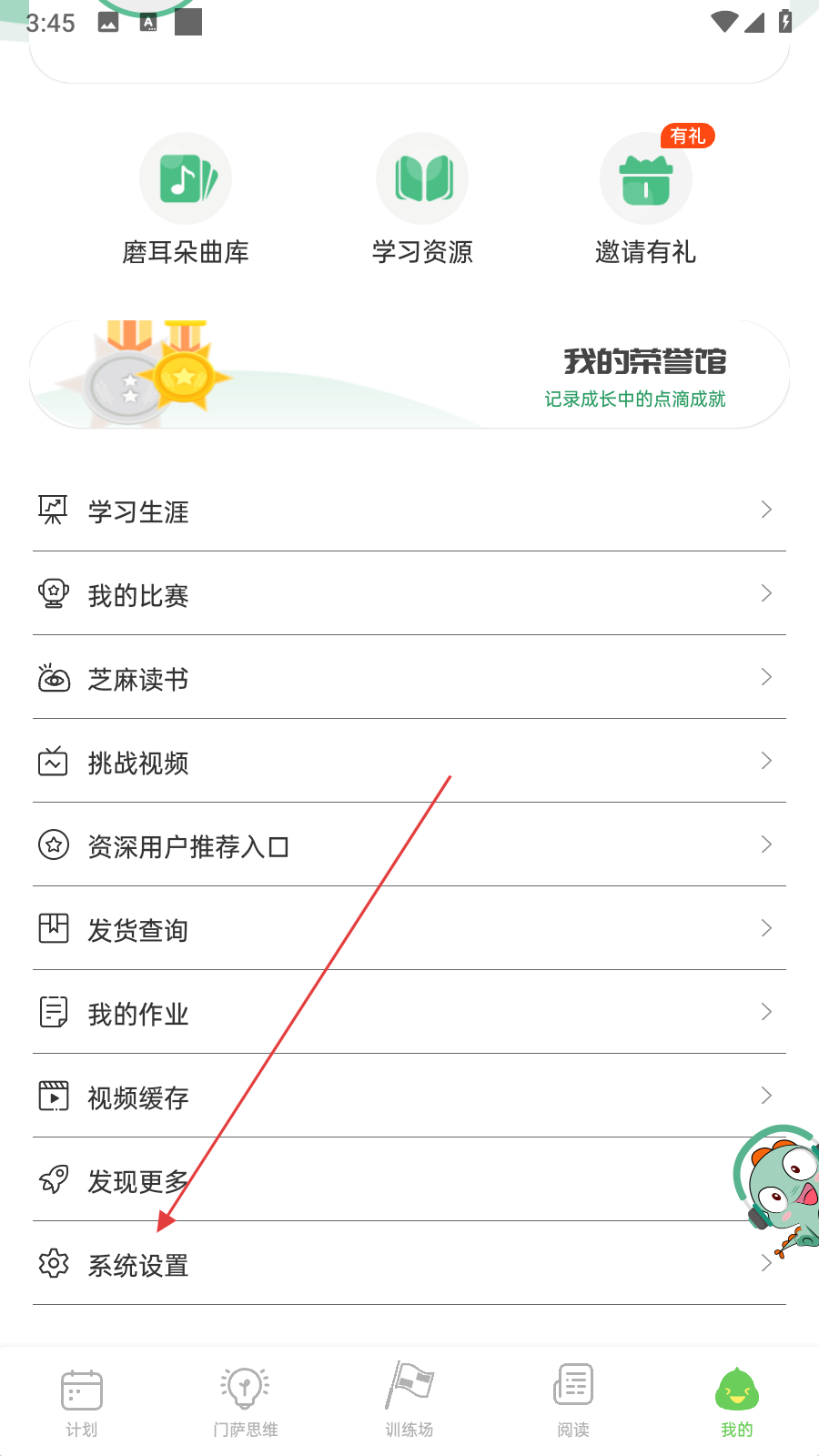Tap the floating dinosaur mascot

click(x=781, y=1183)
